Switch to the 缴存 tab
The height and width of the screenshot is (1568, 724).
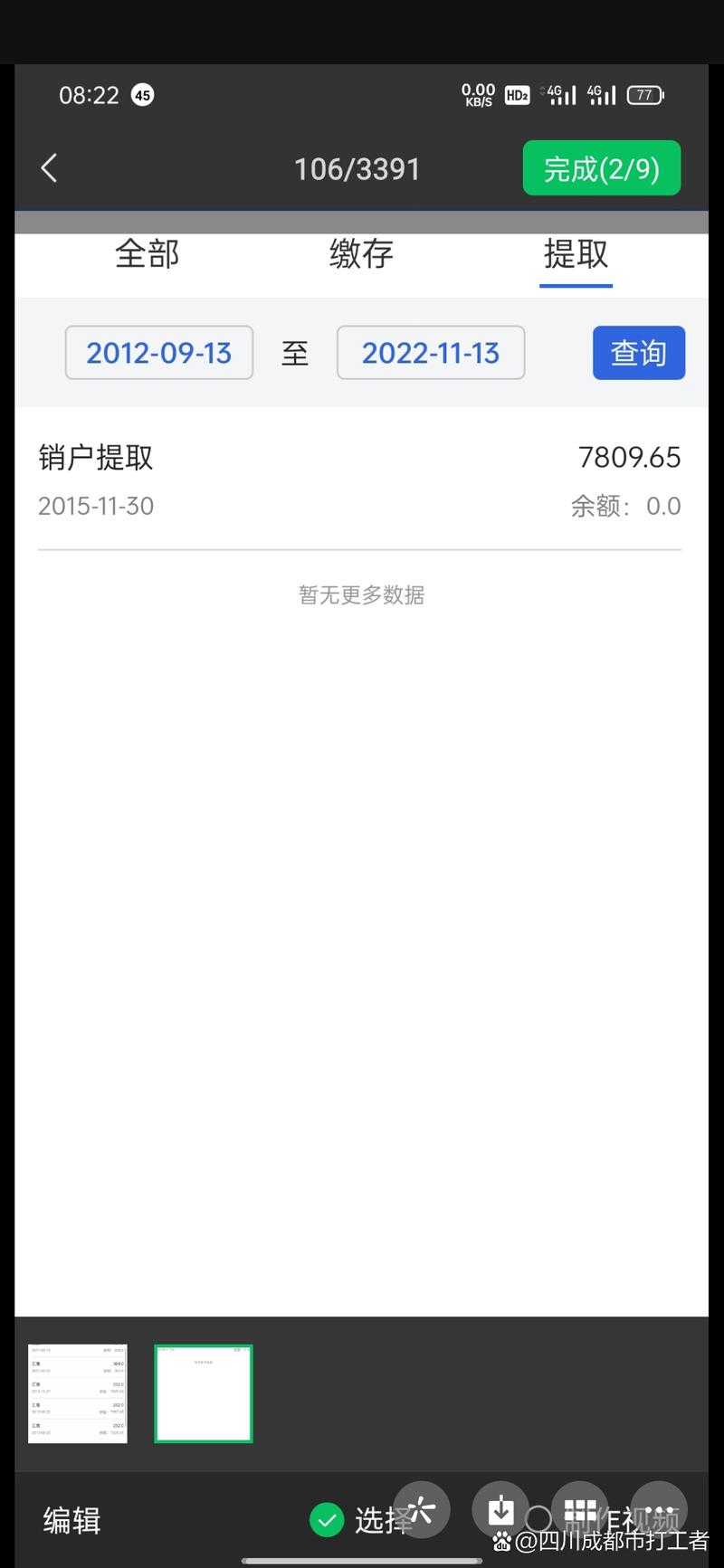tap(361, 255)
